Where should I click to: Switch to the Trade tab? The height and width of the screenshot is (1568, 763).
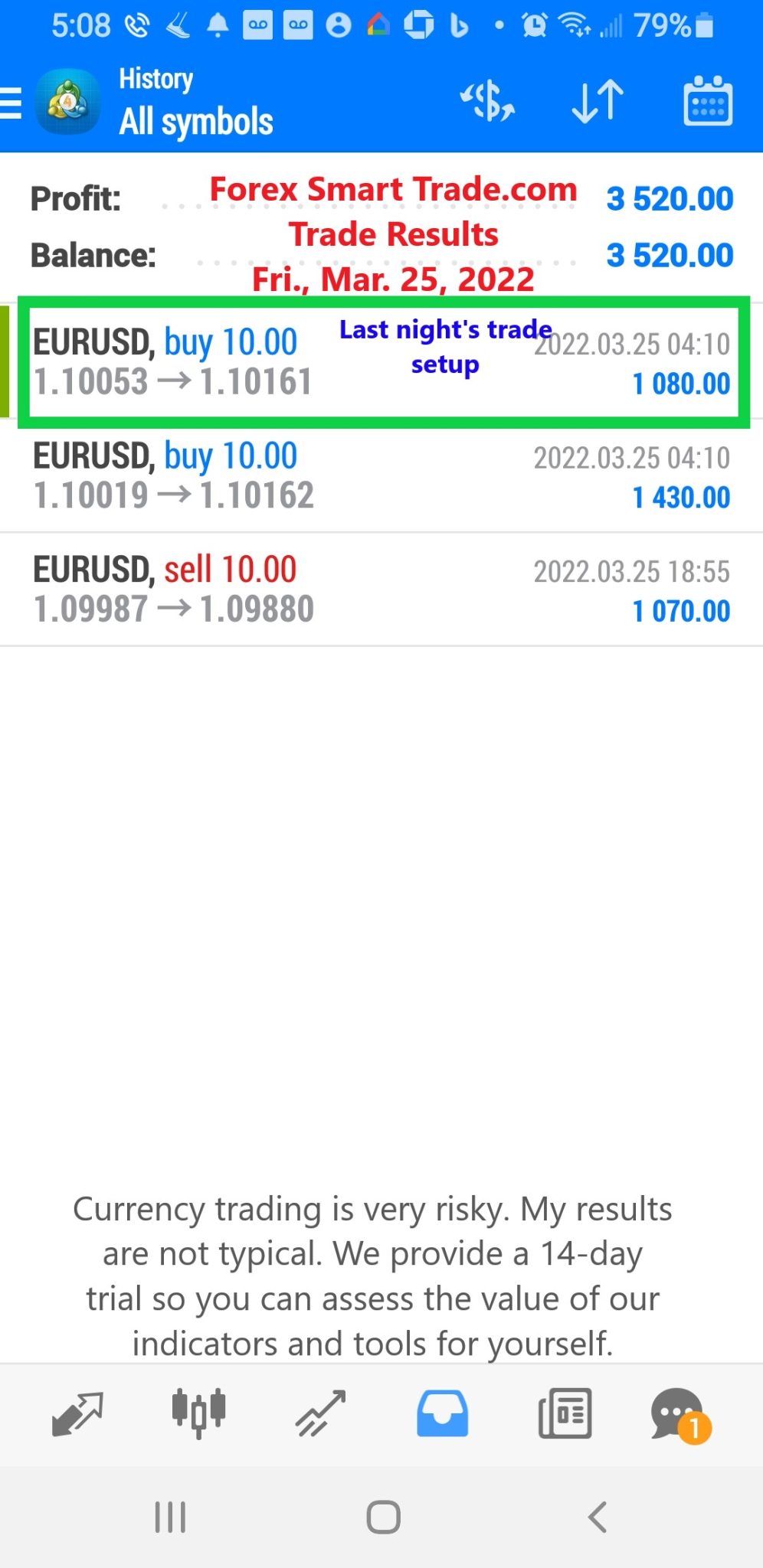[321, 1413]
